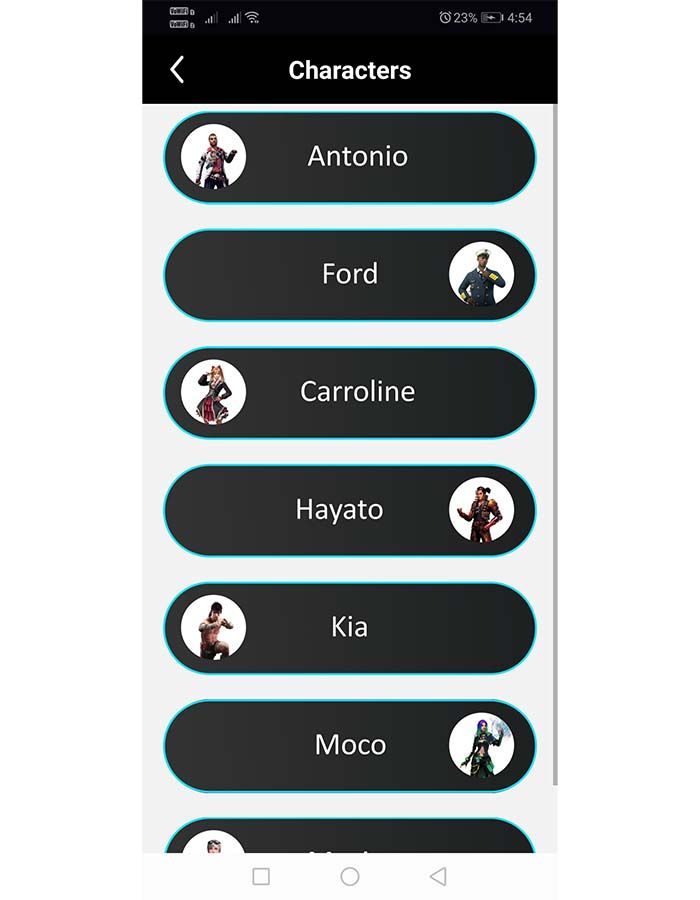Tap the system home button
This screenshot has width=700, height=900.
pos(350,876)
